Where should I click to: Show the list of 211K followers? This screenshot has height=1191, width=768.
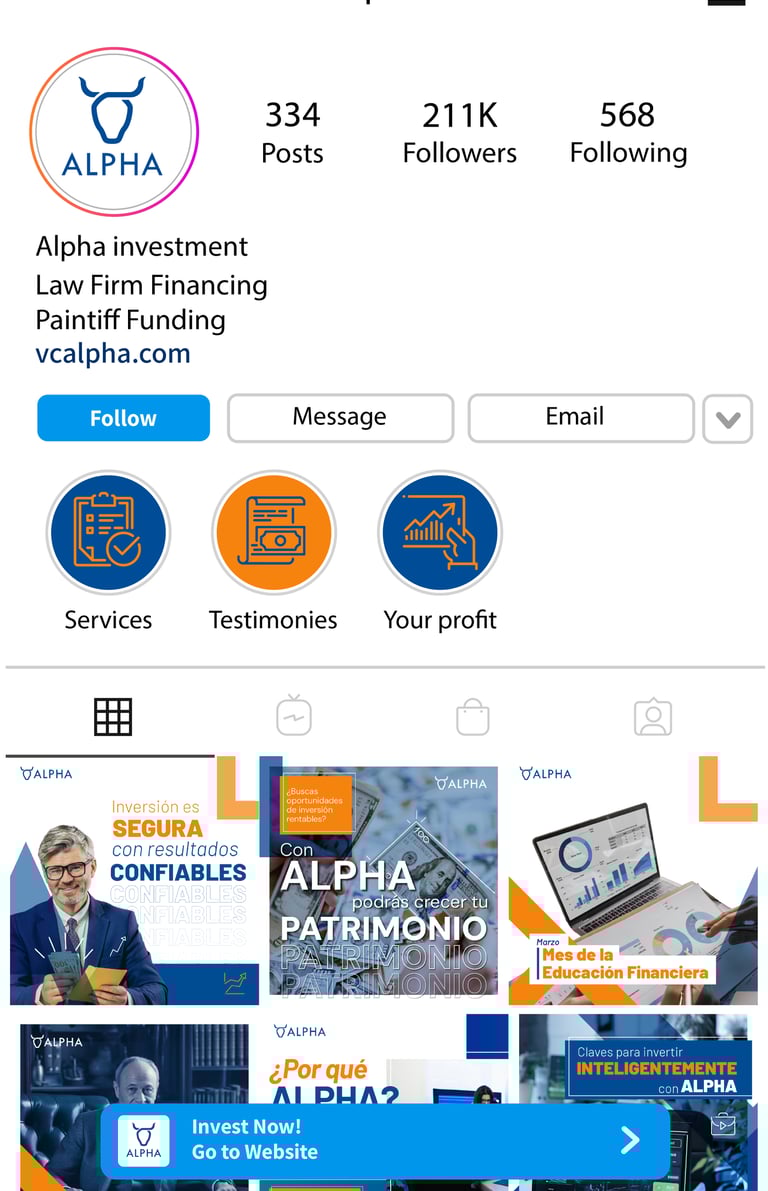pyautogui.click(x=459, y=132)
